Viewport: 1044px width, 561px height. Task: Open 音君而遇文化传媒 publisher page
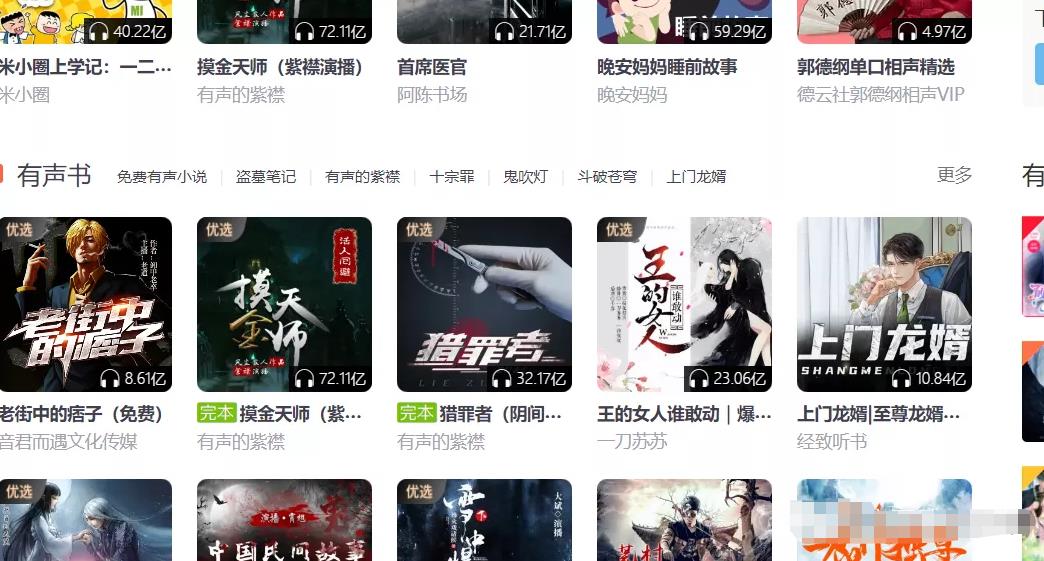coord(69,441)
